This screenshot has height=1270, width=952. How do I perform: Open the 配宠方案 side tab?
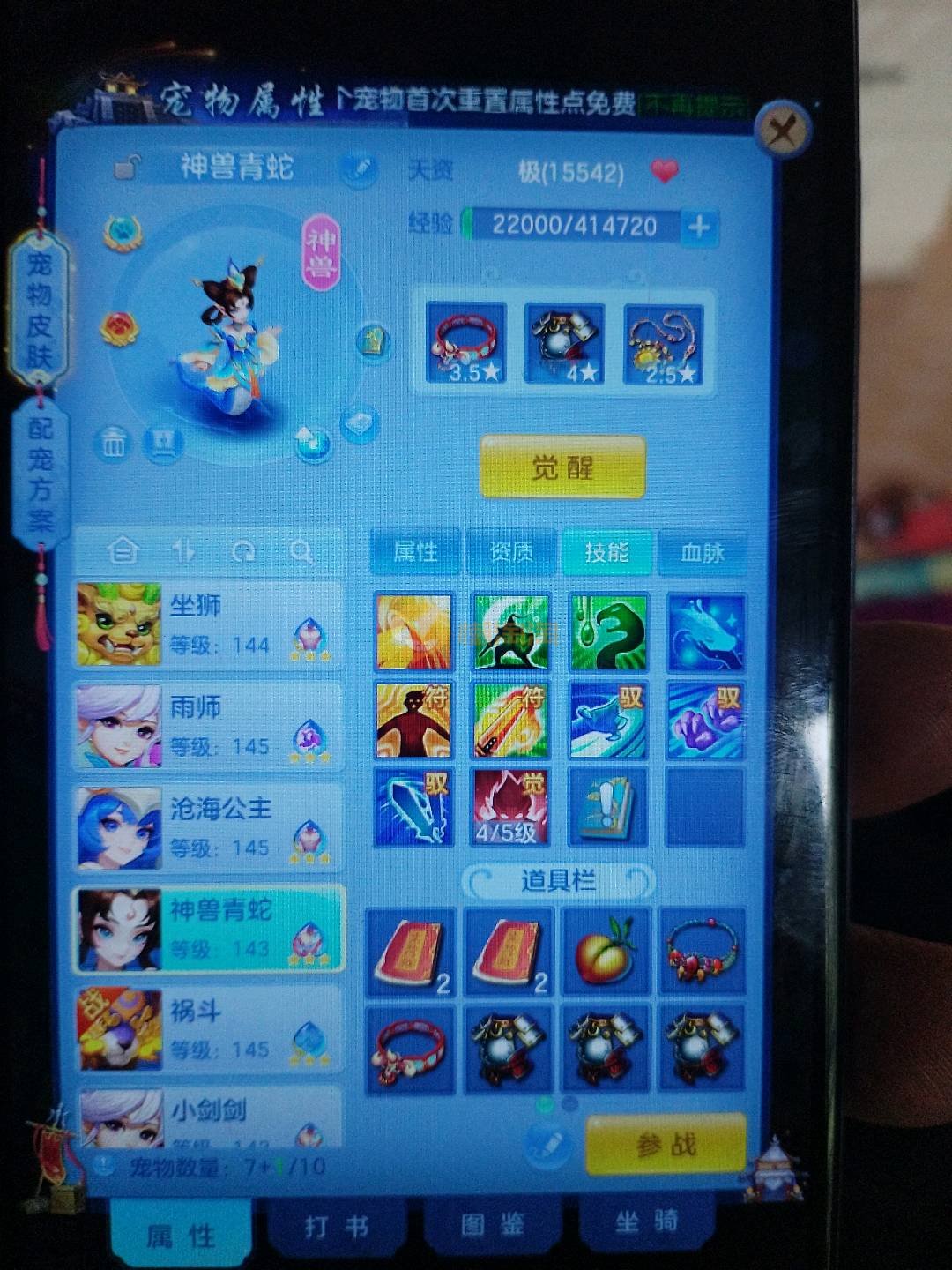click(x=41, y=474)
